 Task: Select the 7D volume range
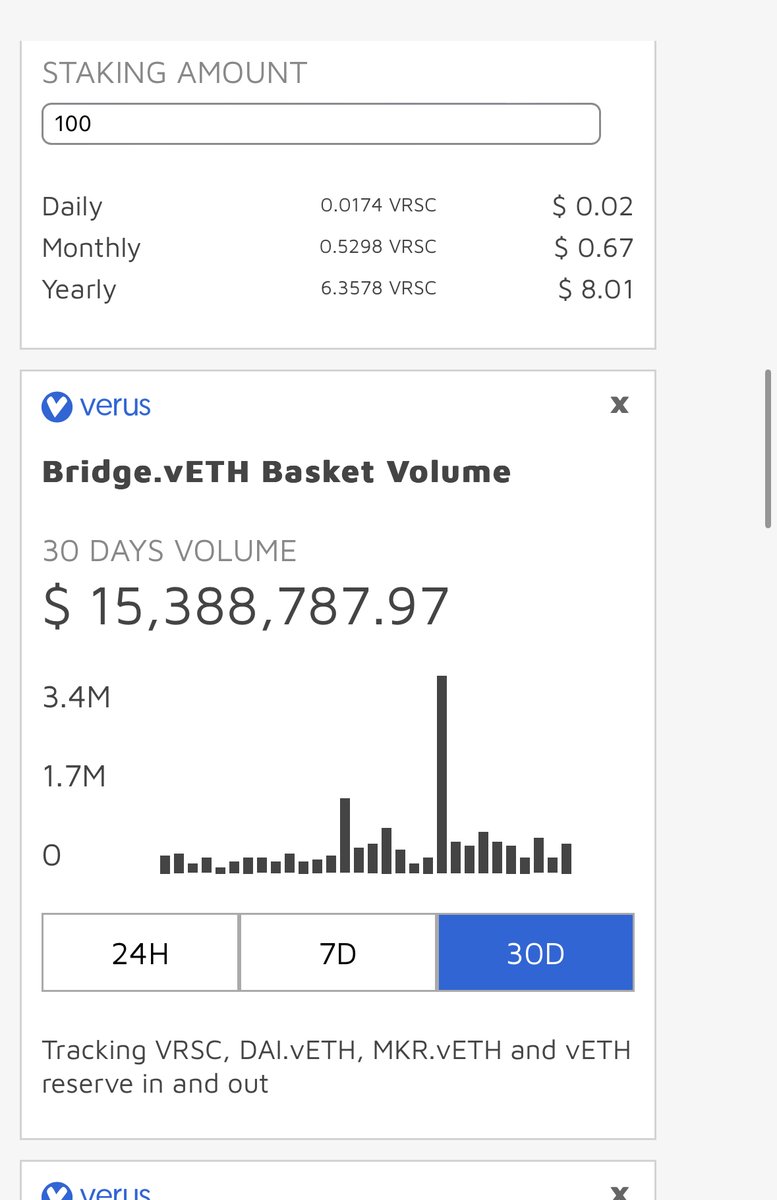click(338, 953)
